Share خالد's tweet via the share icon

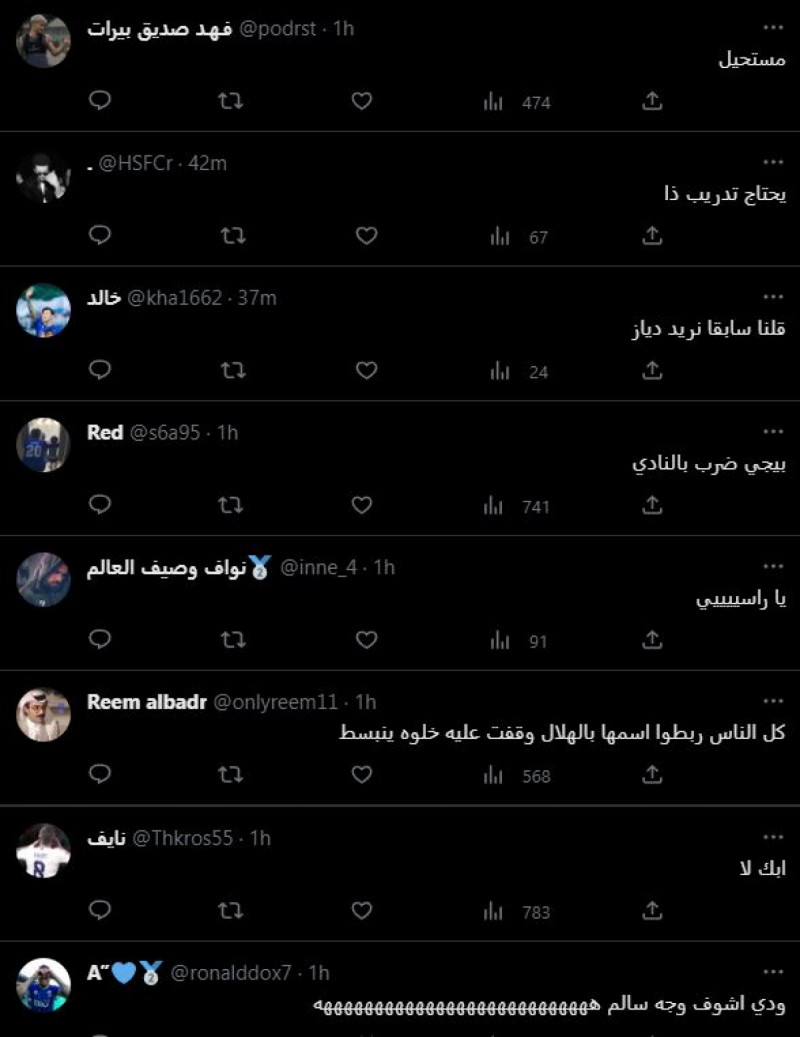[652, 370]
